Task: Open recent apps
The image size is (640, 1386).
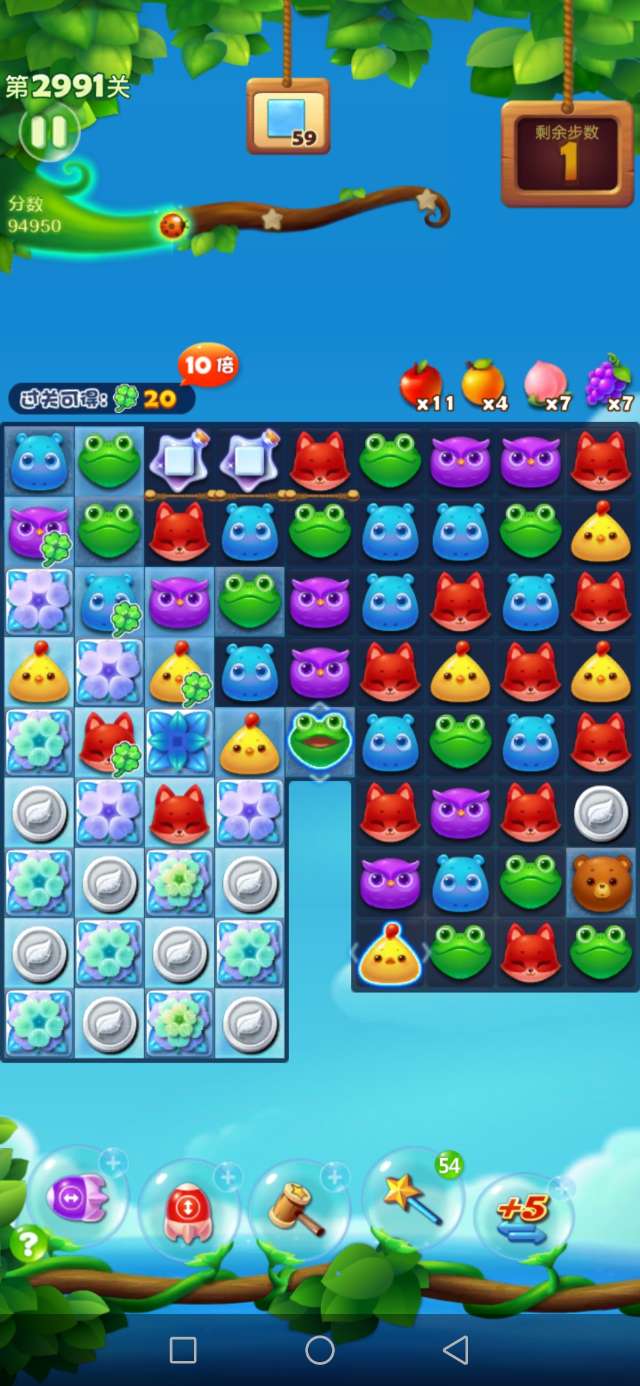Action: (183, 1350)
